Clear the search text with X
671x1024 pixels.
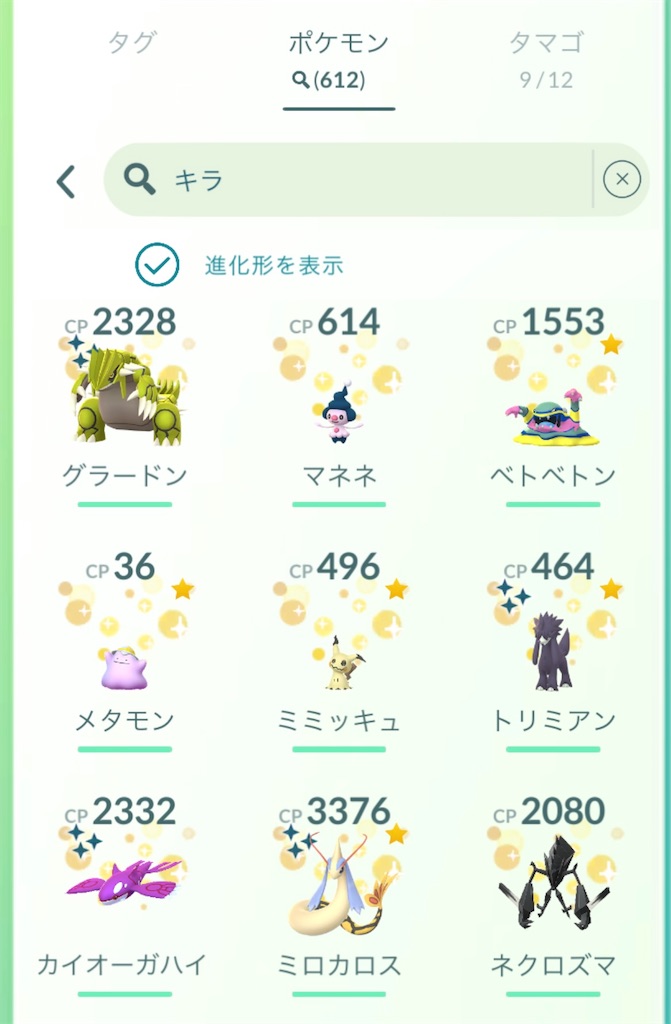[x=622, y=180]
